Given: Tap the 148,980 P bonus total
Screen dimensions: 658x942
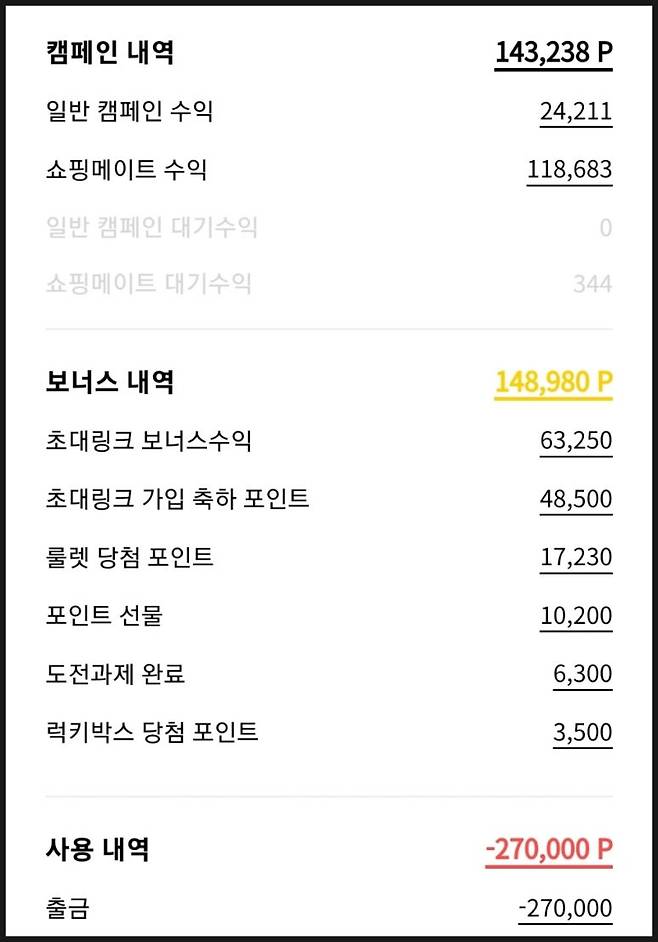Looking at the screenshot, I should point(553,382).
